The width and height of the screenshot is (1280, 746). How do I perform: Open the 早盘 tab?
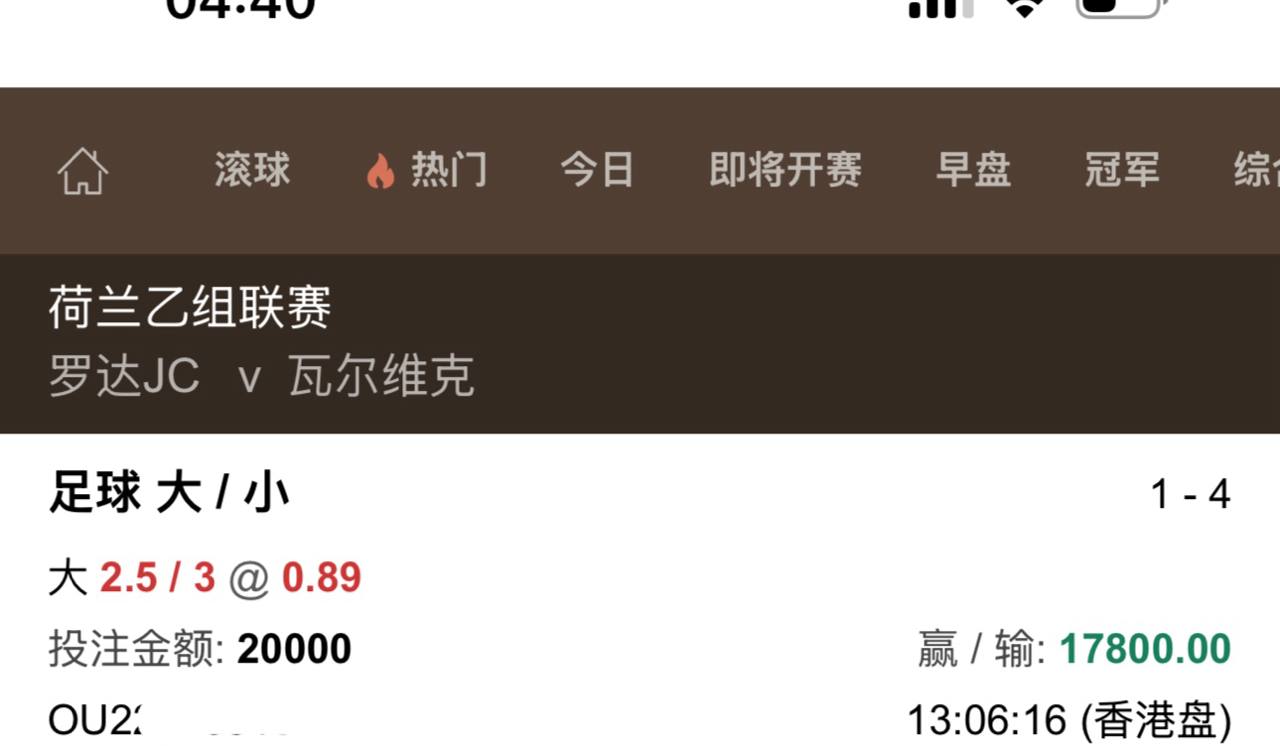973,170
